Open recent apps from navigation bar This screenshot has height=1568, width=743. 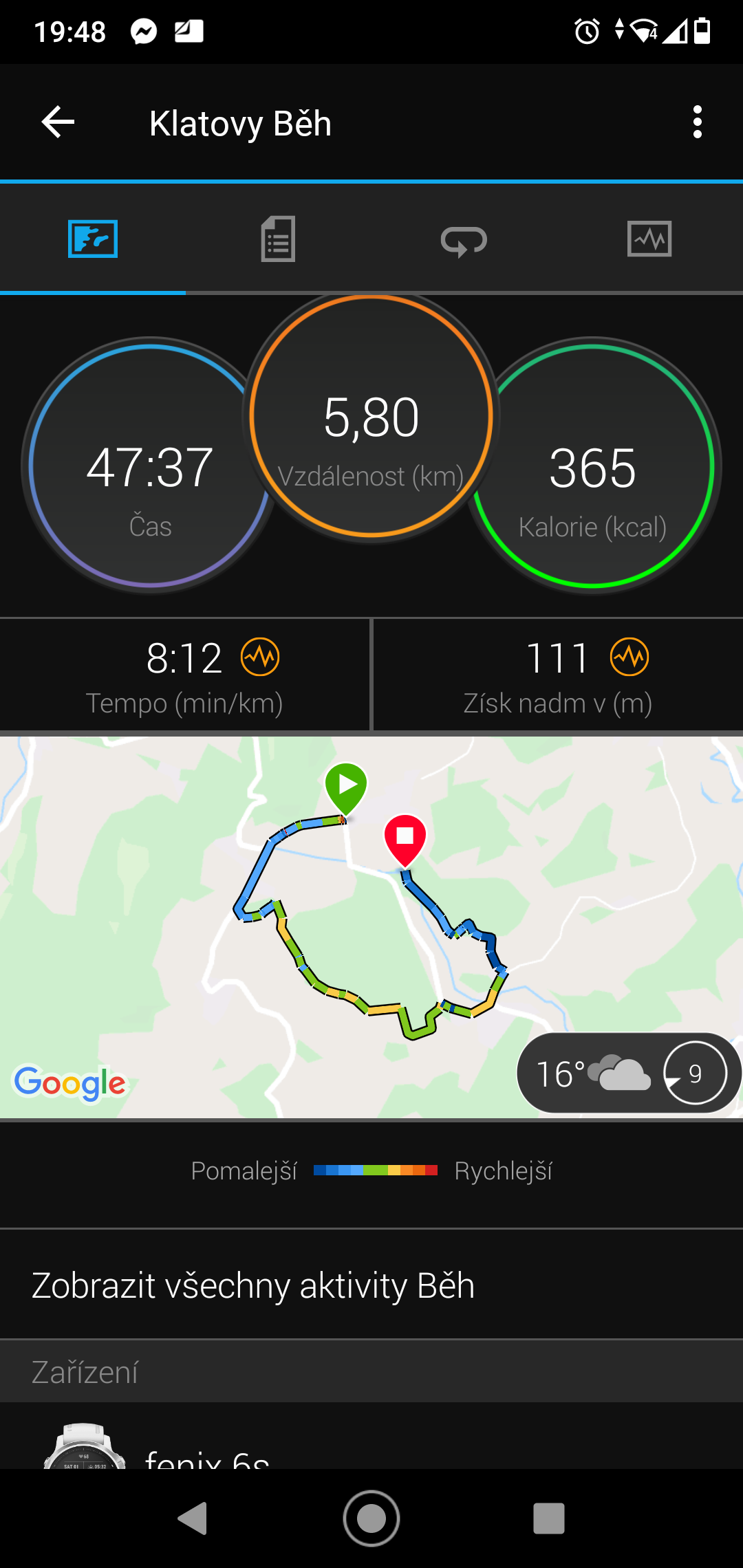coord(549,1518)
